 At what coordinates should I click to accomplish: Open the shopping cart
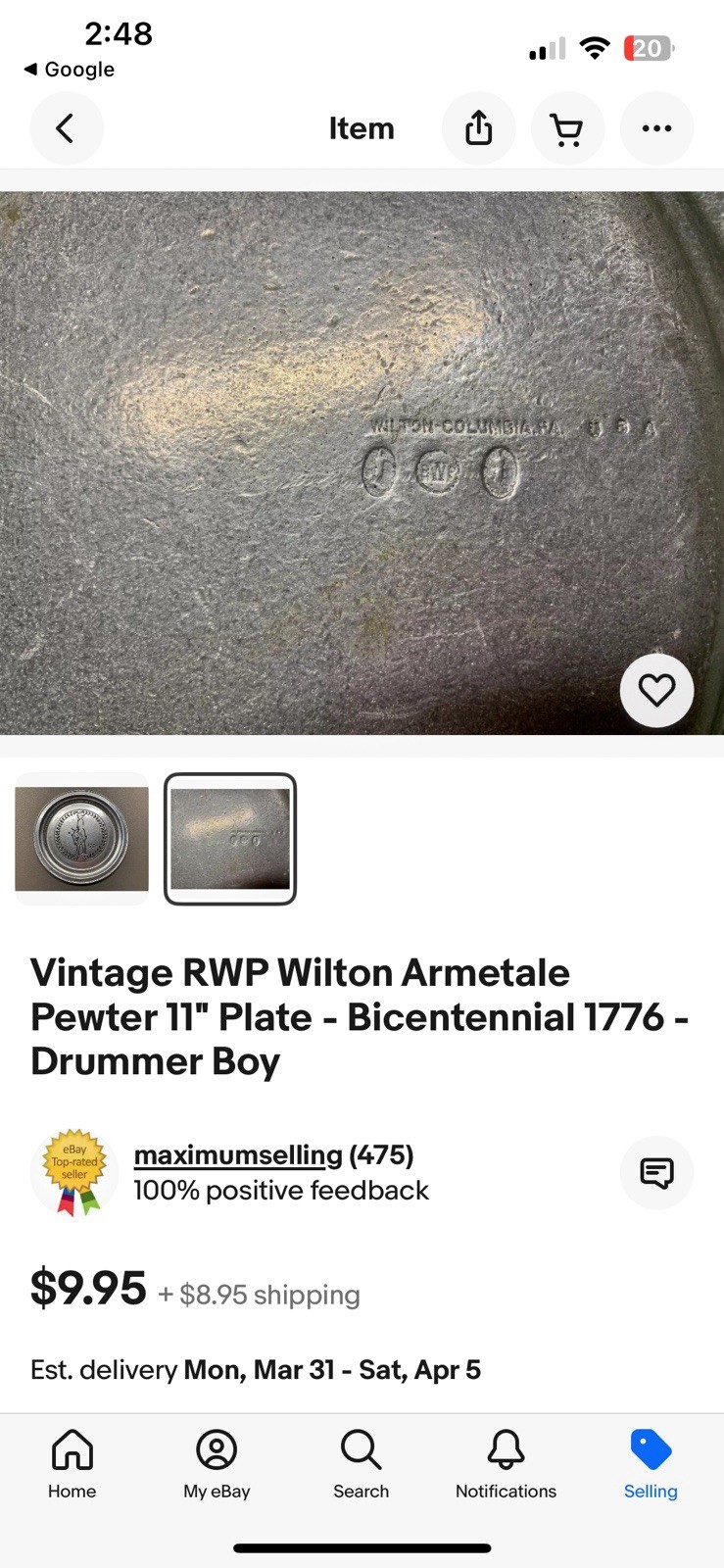(x=566, y=128)
